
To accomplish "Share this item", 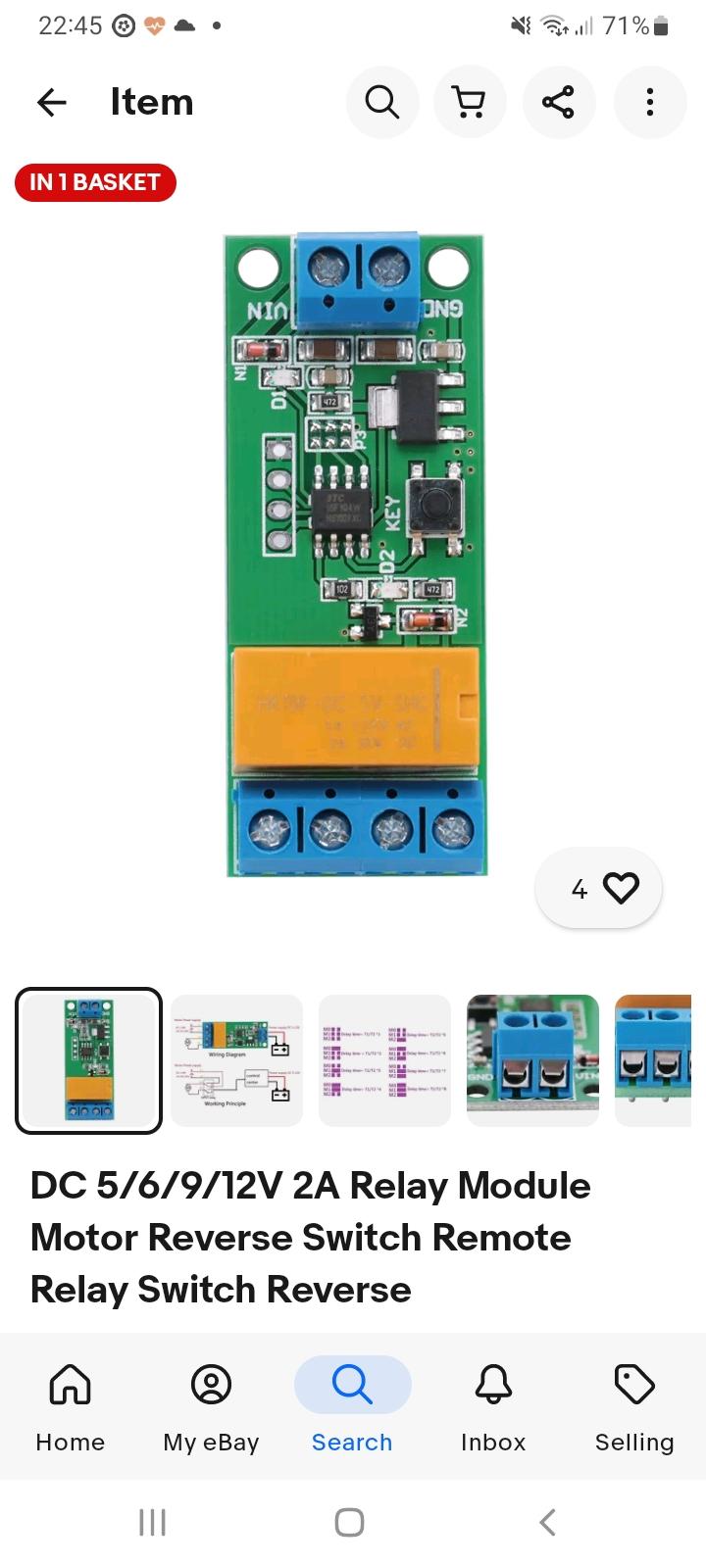I will [x=559, y=102].
